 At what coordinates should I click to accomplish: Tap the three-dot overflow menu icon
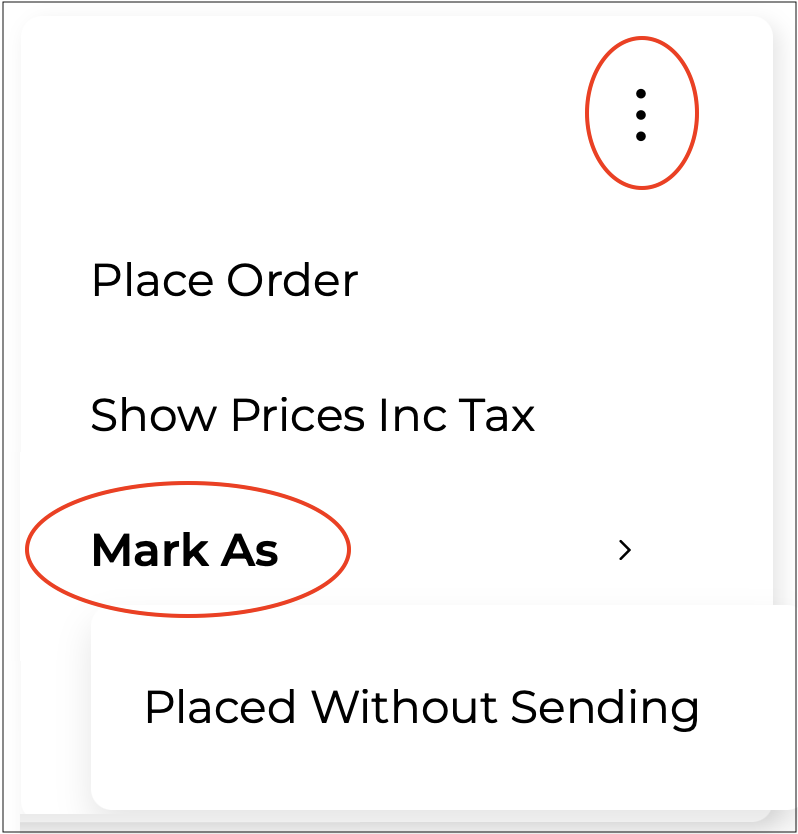pyautogui.click(x=641, y=114)
